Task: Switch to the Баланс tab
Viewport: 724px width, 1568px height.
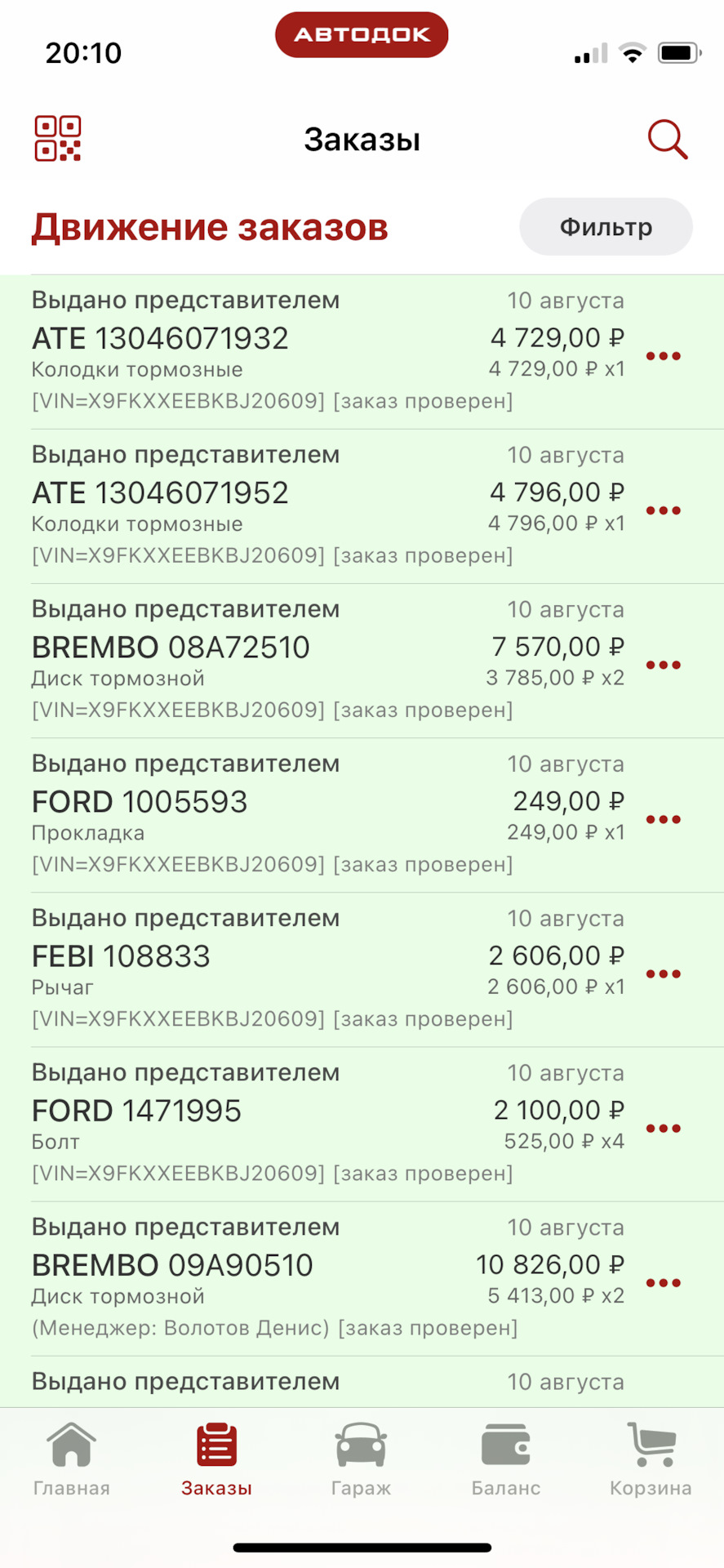Action: (x=506, y=1462)
